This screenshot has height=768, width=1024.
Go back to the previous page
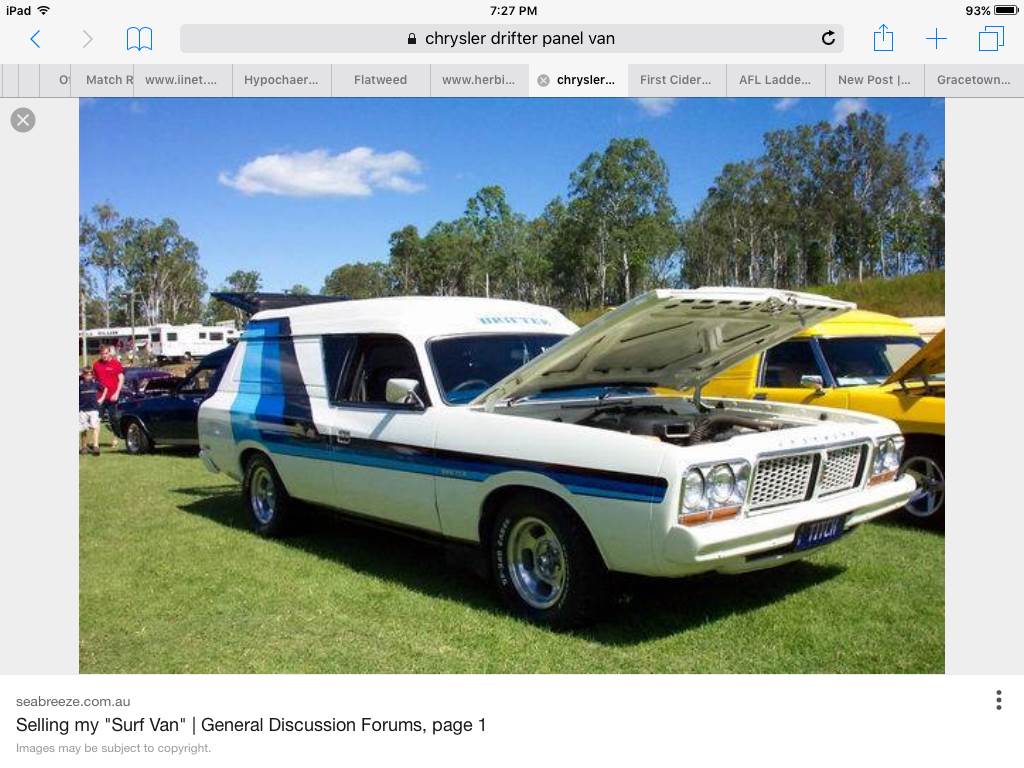35,39
